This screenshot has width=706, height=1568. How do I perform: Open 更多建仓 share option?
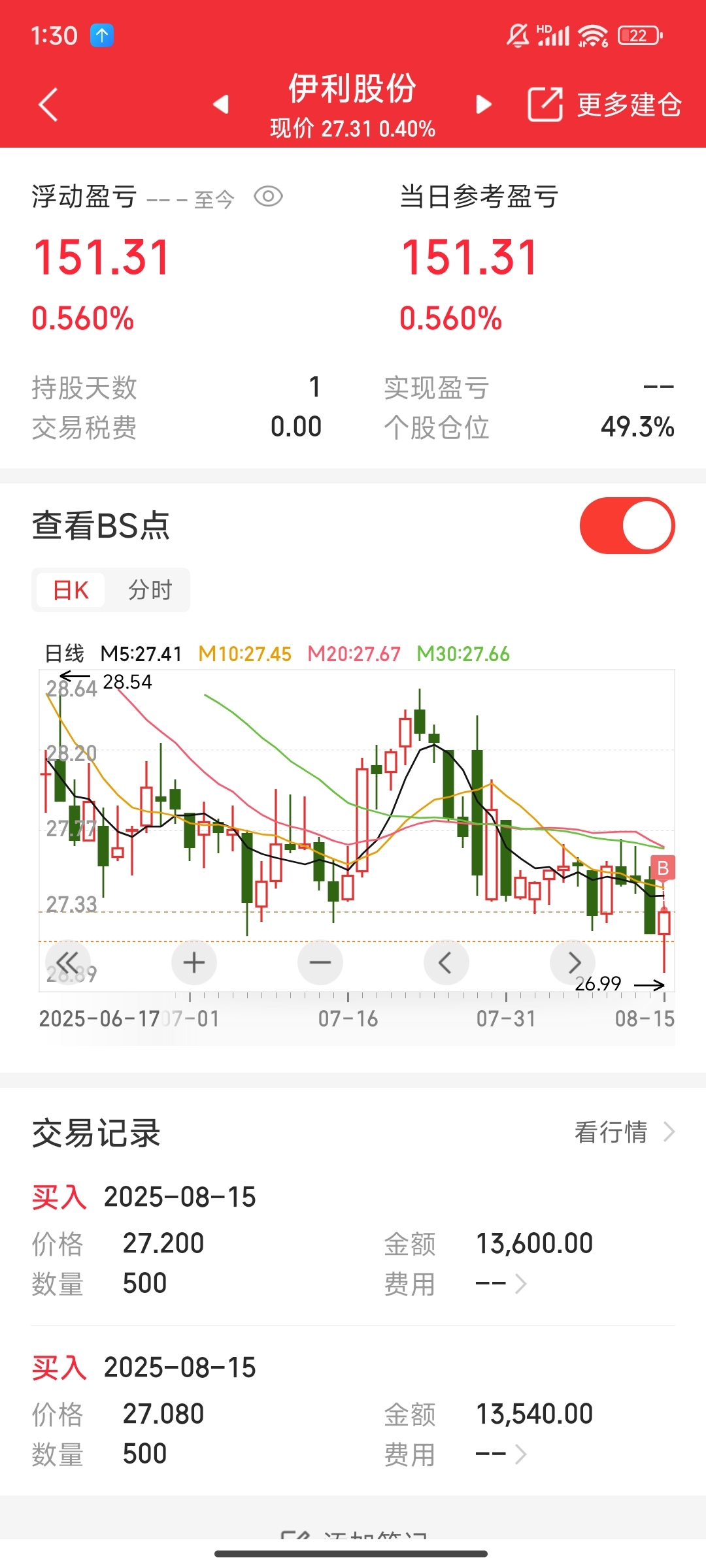click(x=605, y=105)
